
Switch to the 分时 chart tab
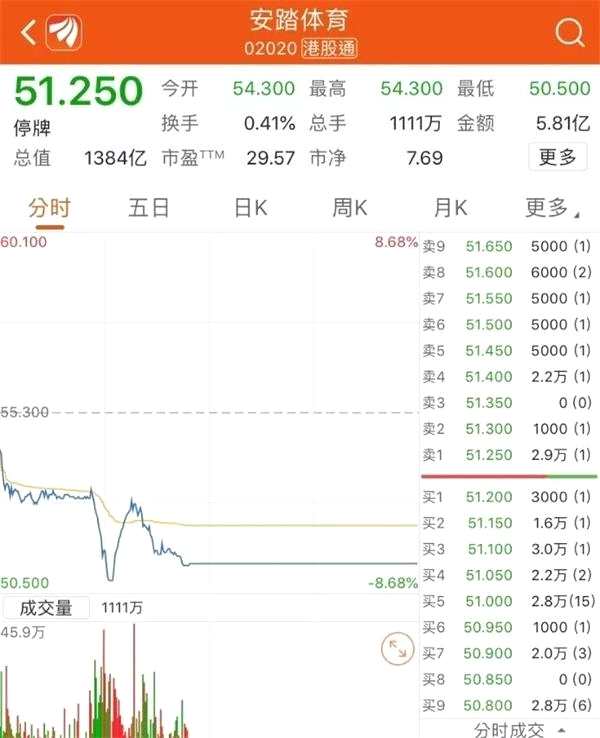[x=49, y=208]
